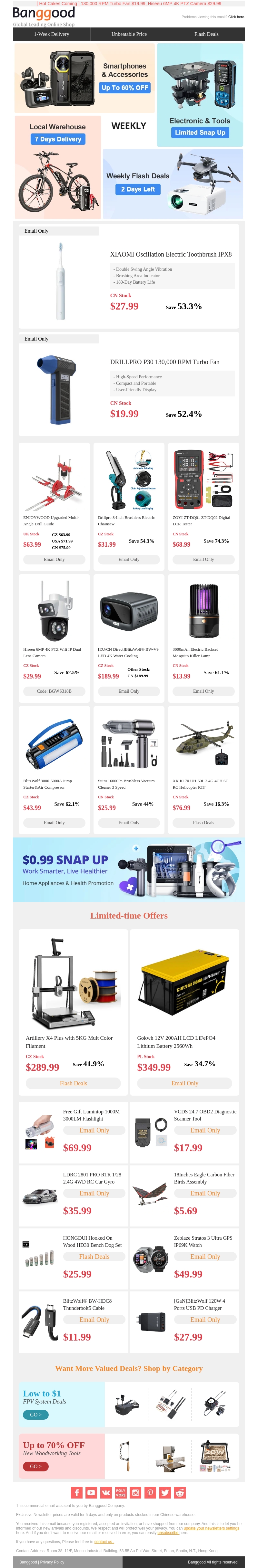Open the DRILLPRO P30 Turbo Fan deal
The height and width of the screenshot is (1568, 258).
coord(164,362)
